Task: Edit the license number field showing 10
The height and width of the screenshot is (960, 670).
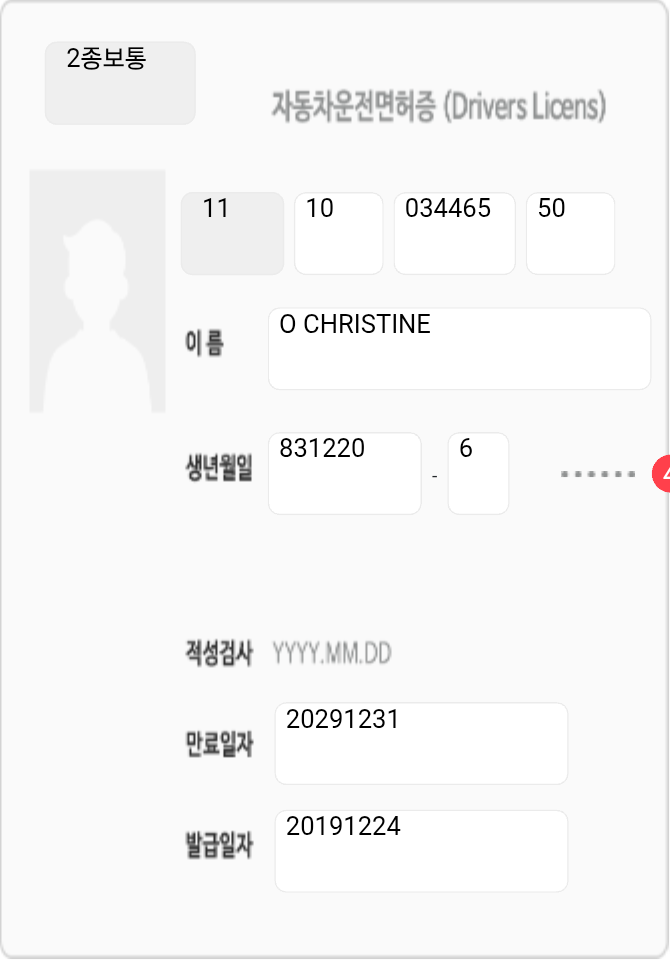Action: click(338, 233)
